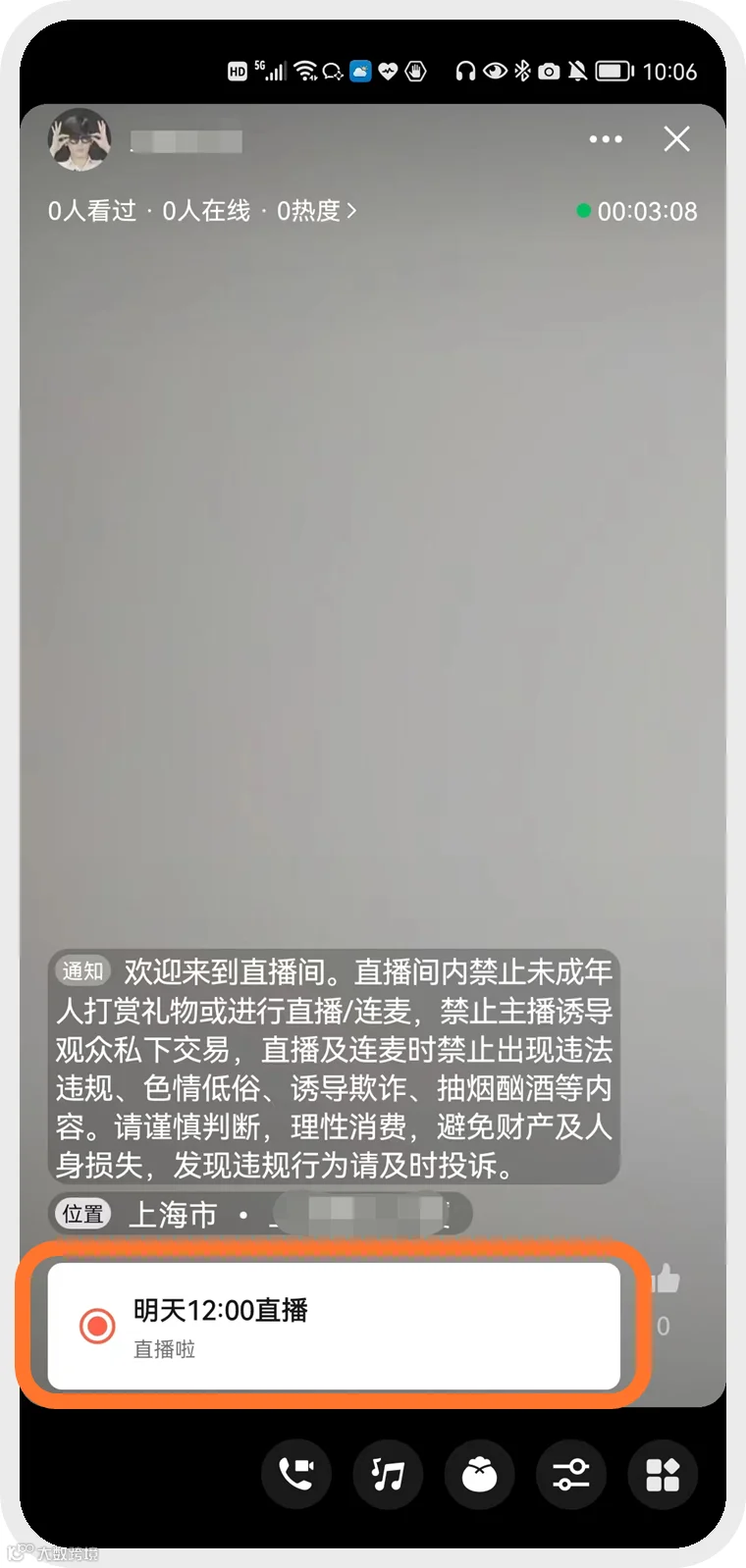
Task: Start a video call link-up
Action: pyautogui.click(x=296, y=1474)
